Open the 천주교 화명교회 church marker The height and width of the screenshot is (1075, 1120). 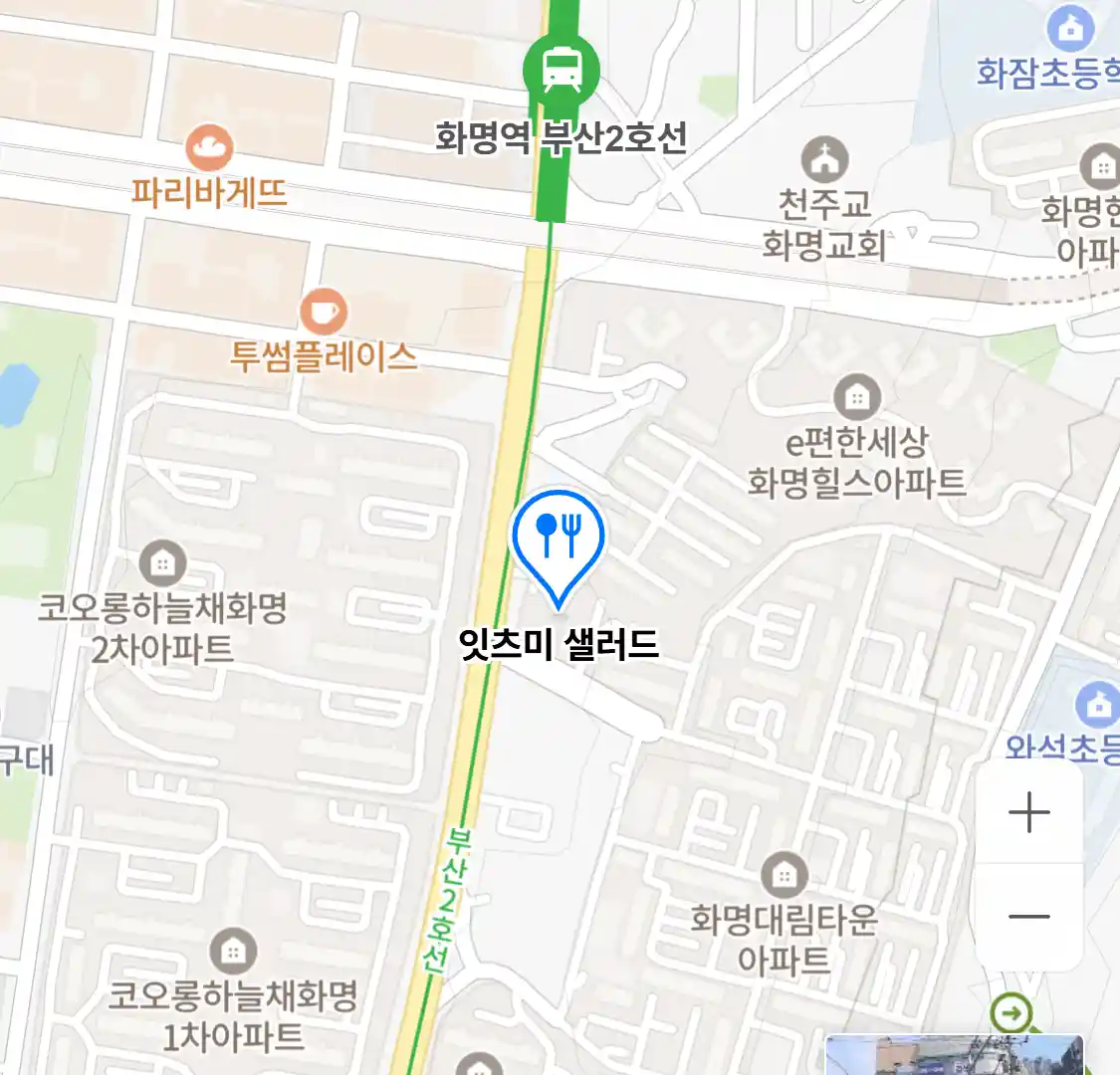[x=824, y=160]
